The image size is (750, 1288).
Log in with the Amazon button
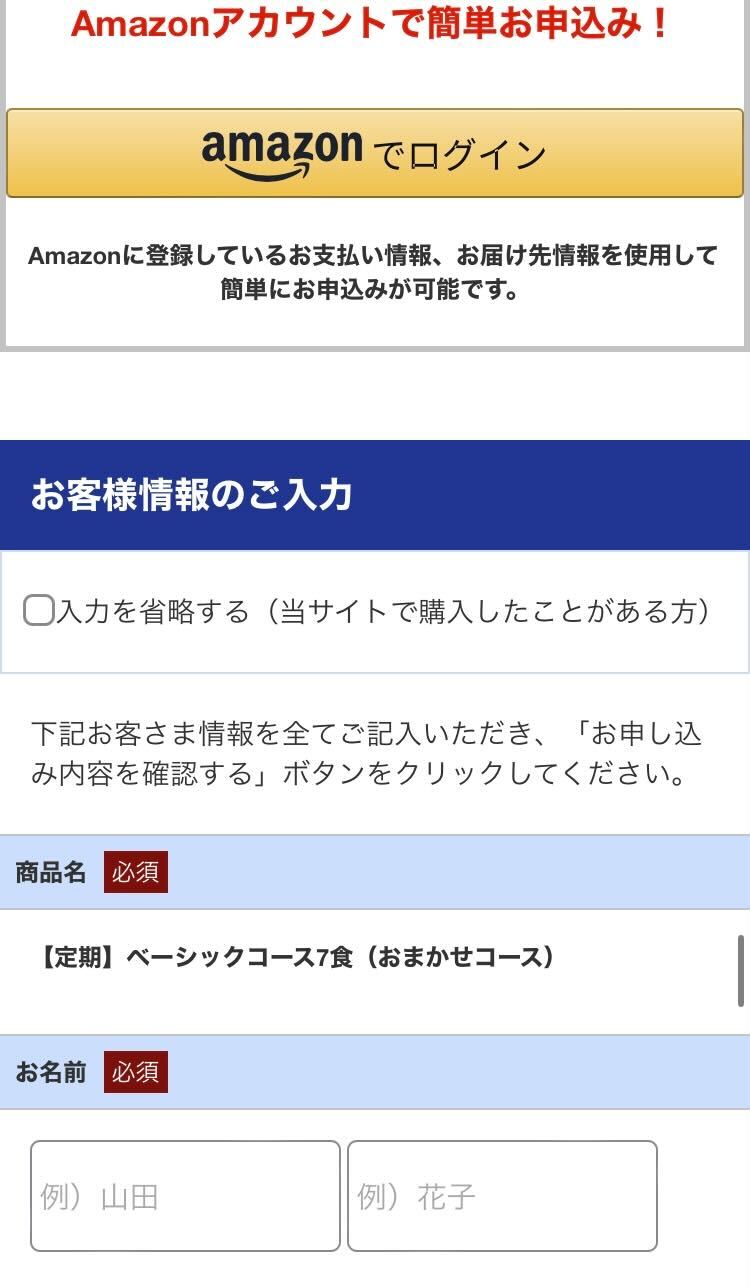[375, 153]
